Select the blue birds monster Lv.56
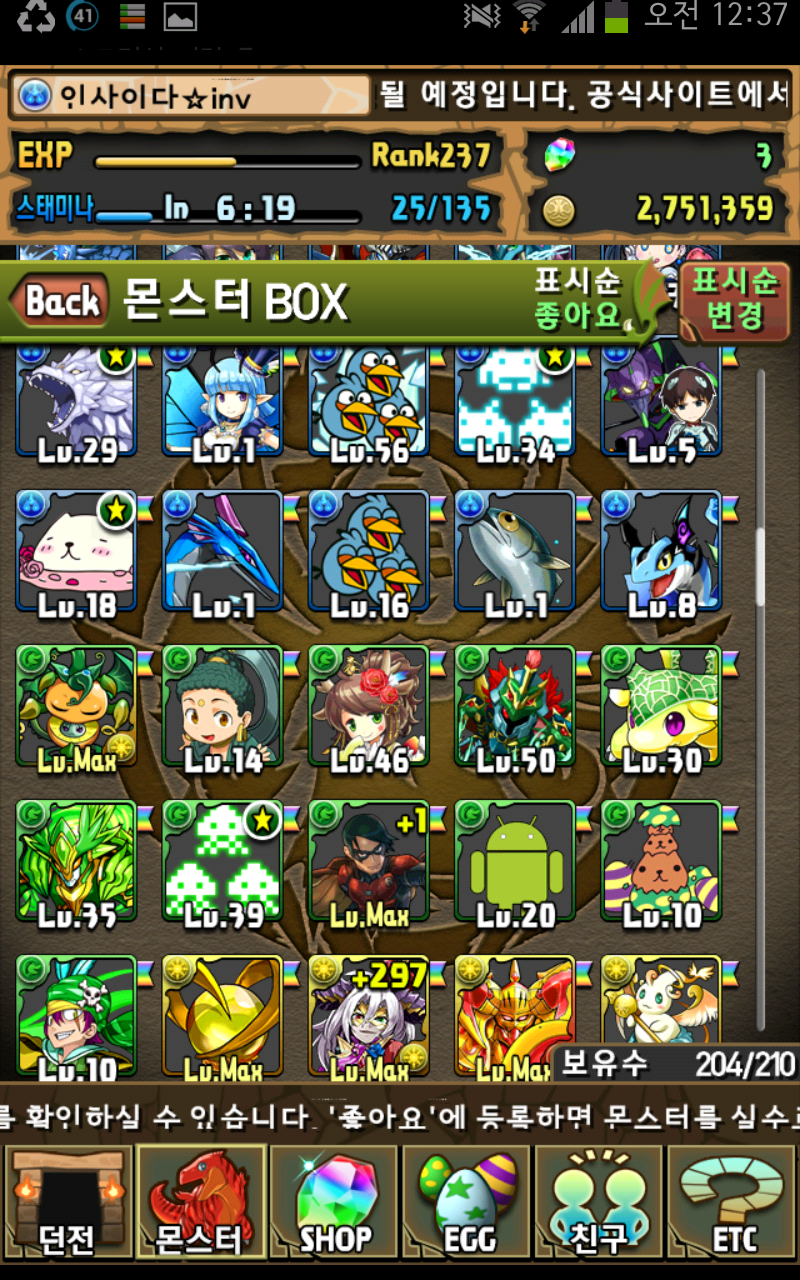 [x=369, y=400]
